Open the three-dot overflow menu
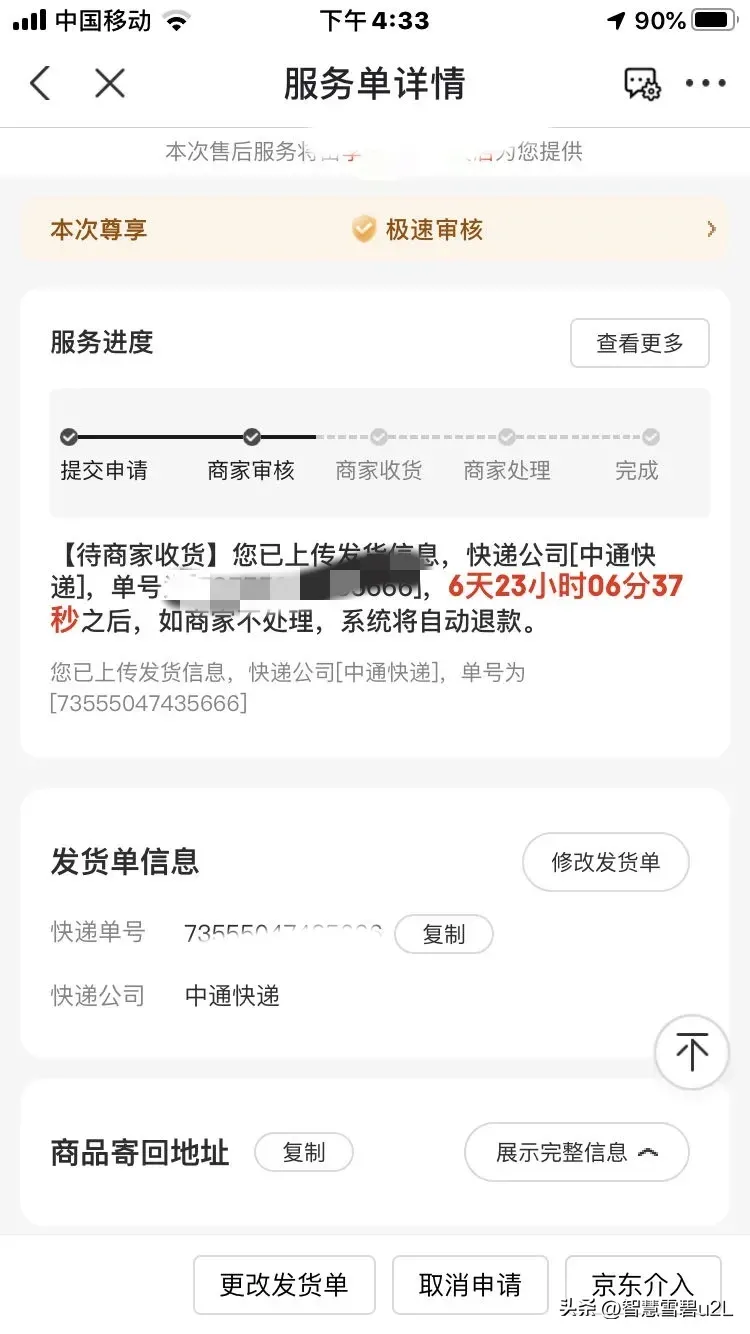Viewport: 750px width, 1334px height. coord(706,84)
